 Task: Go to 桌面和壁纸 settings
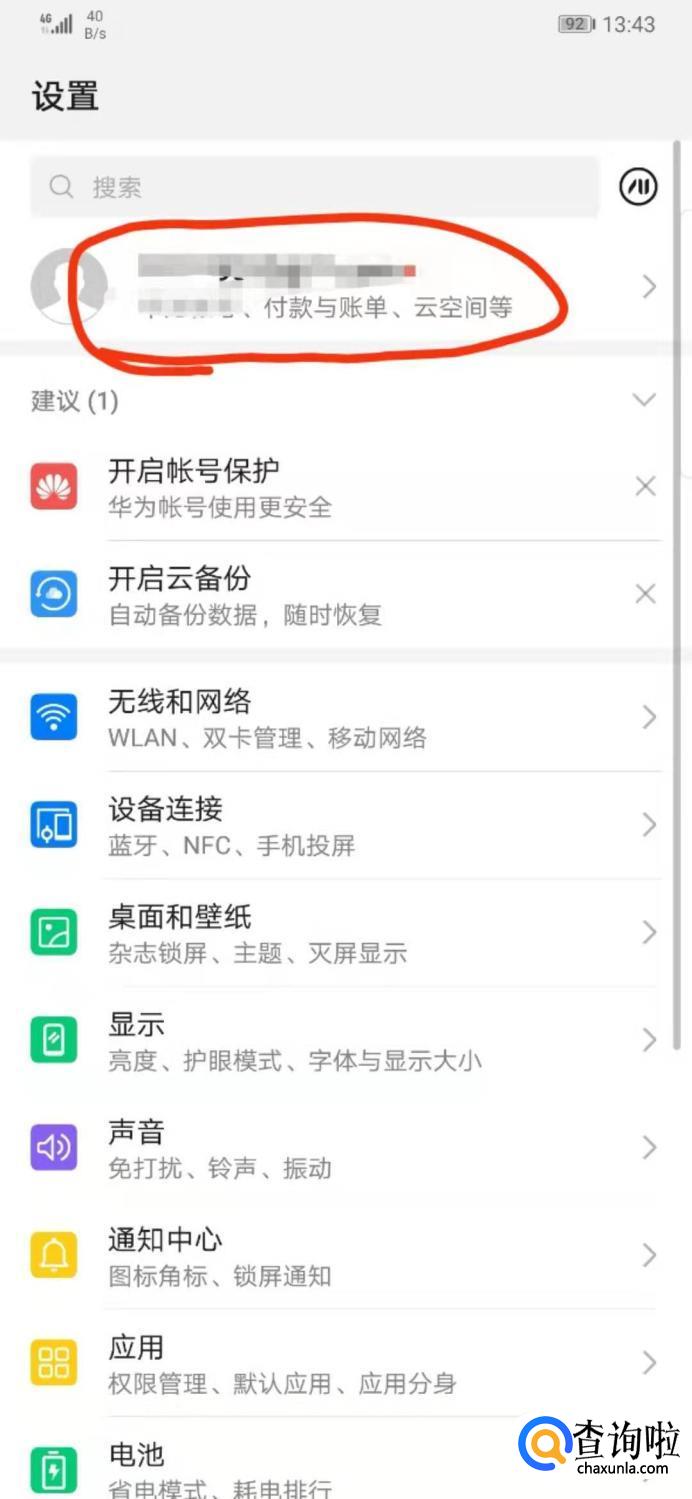[340, 934]
